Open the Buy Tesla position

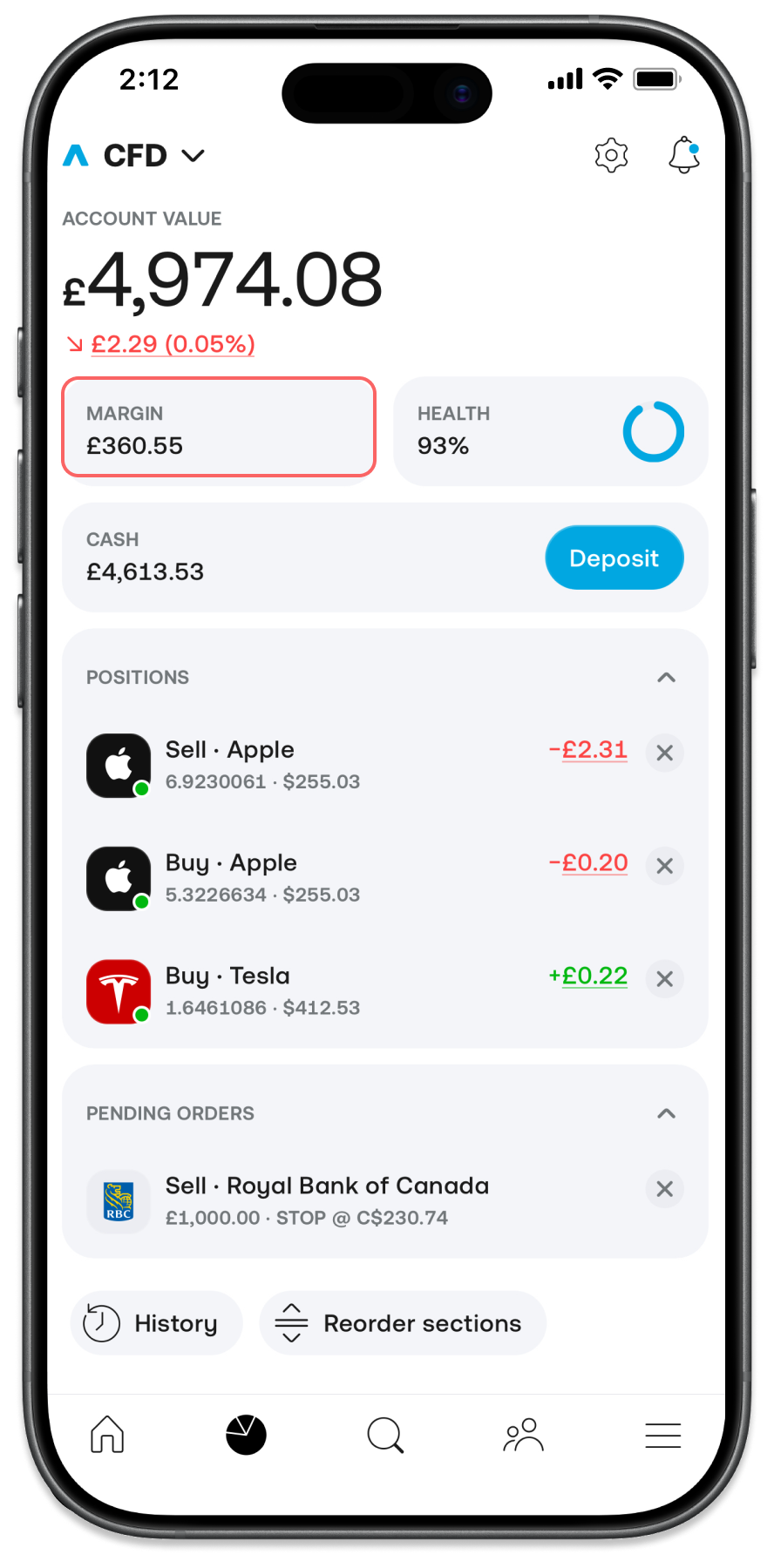click(x=349, y=990)
